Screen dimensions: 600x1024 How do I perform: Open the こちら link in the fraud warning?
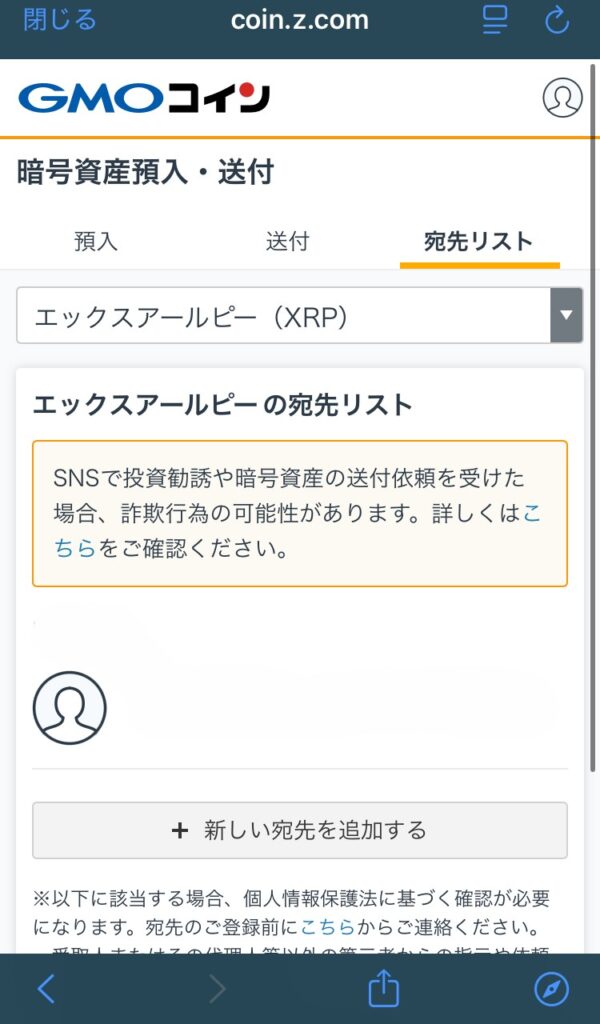[530, 514]
